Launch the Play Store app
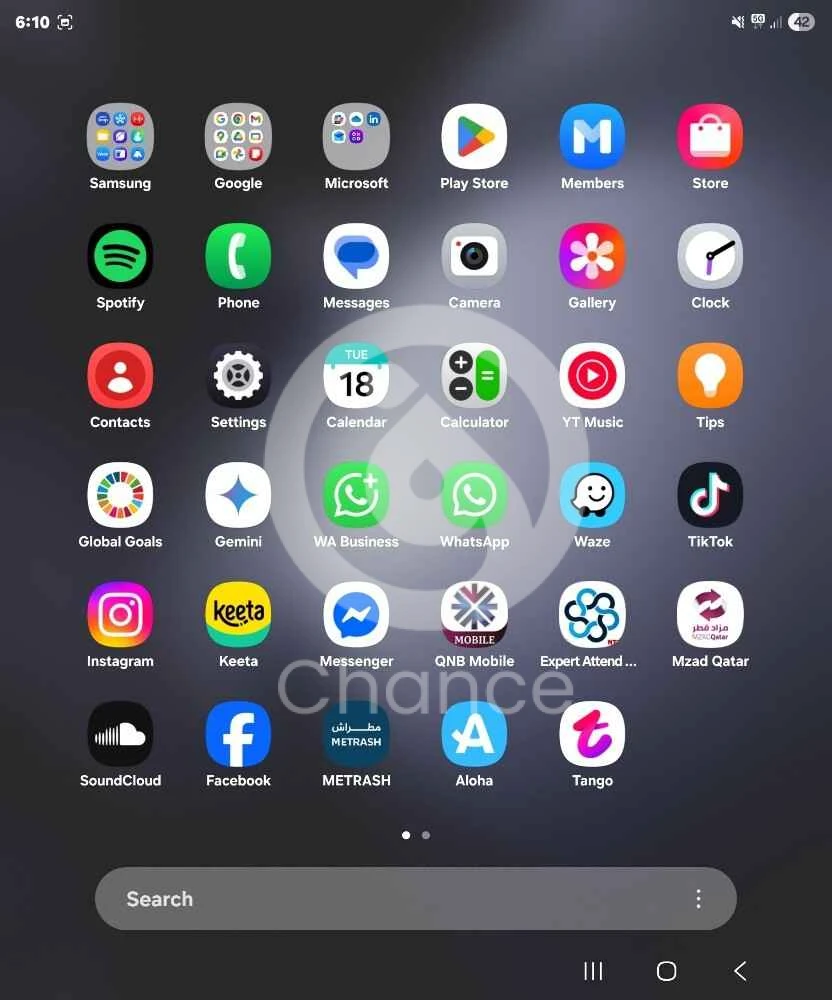Image resolution: width=832 pixels, height=1000 pixels. click(x=474, y=137)
